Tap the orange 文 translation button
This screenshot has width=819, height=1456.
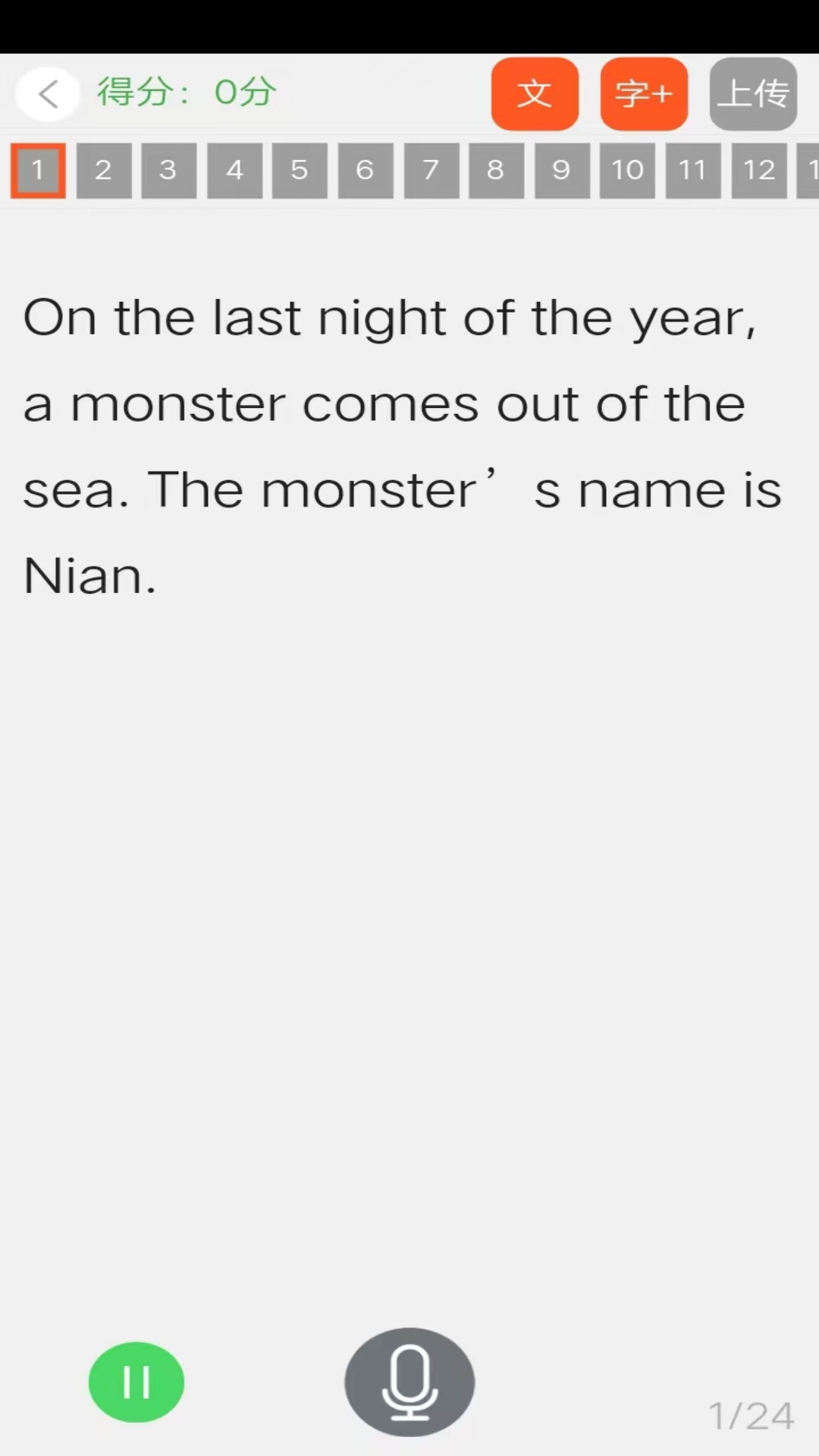[x=535, y=94]
